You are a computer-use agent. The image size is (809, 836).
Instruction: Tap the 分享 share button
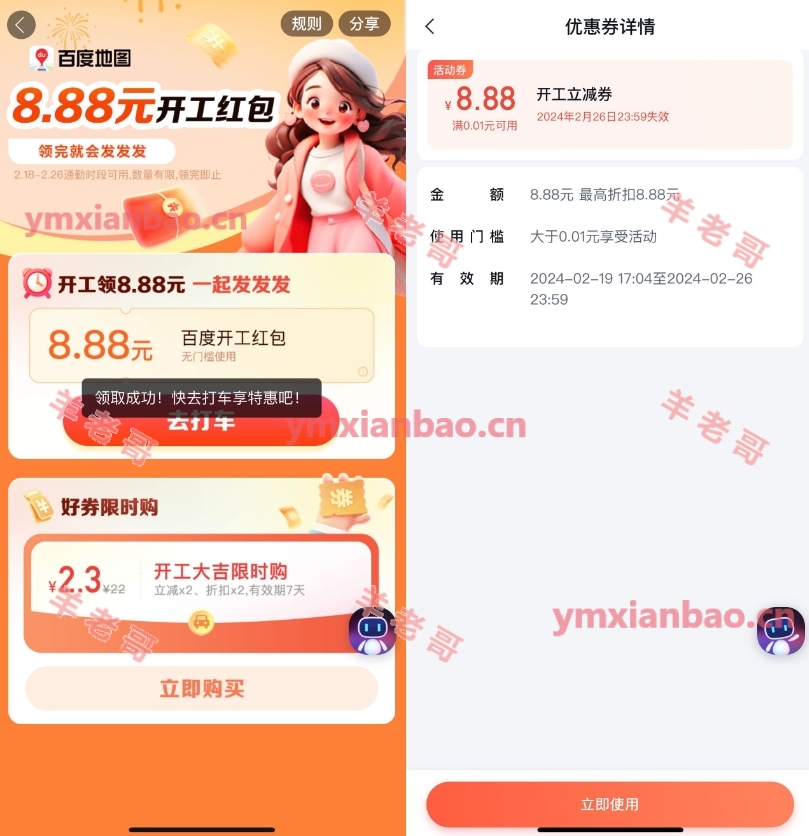coord(364,24)
